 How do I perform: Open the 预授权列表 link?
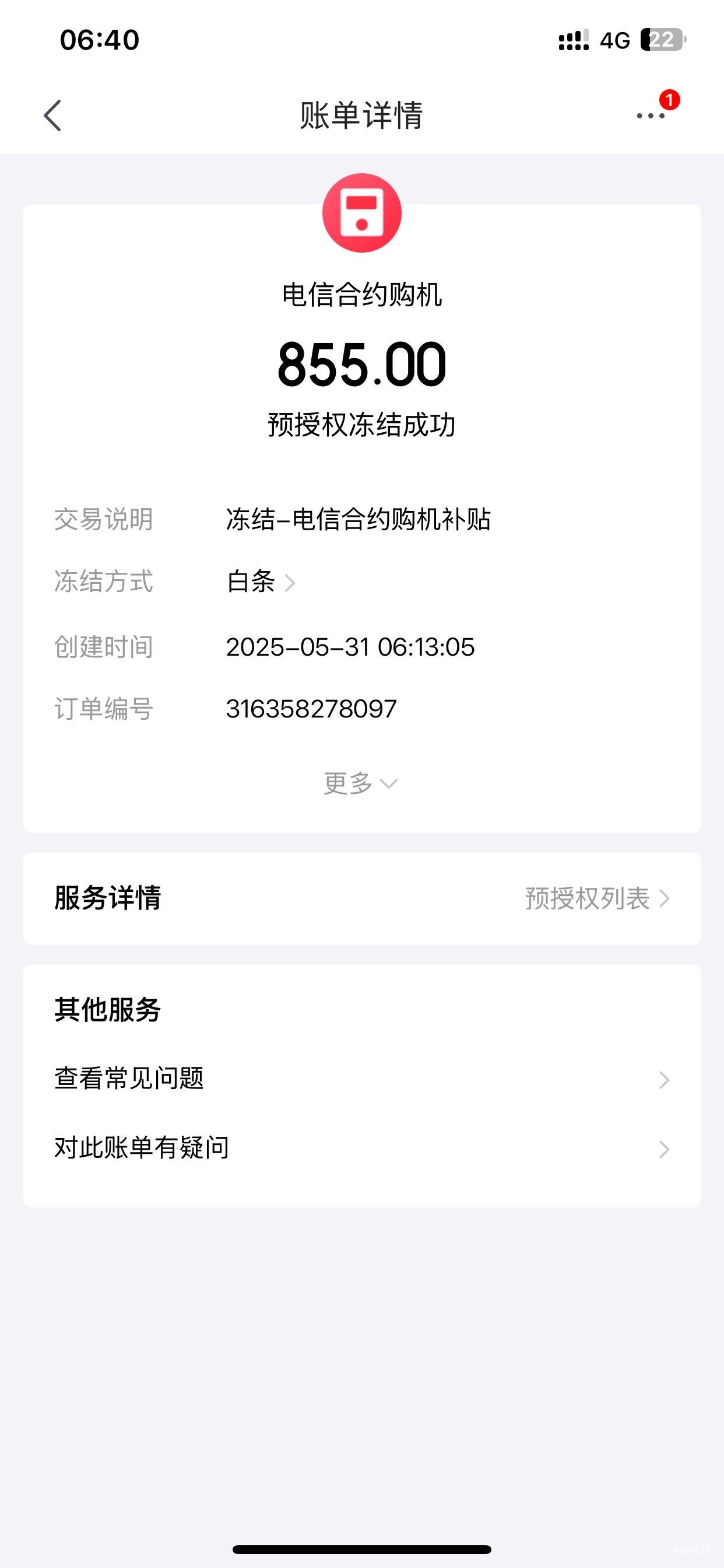(x=598, y=898)
